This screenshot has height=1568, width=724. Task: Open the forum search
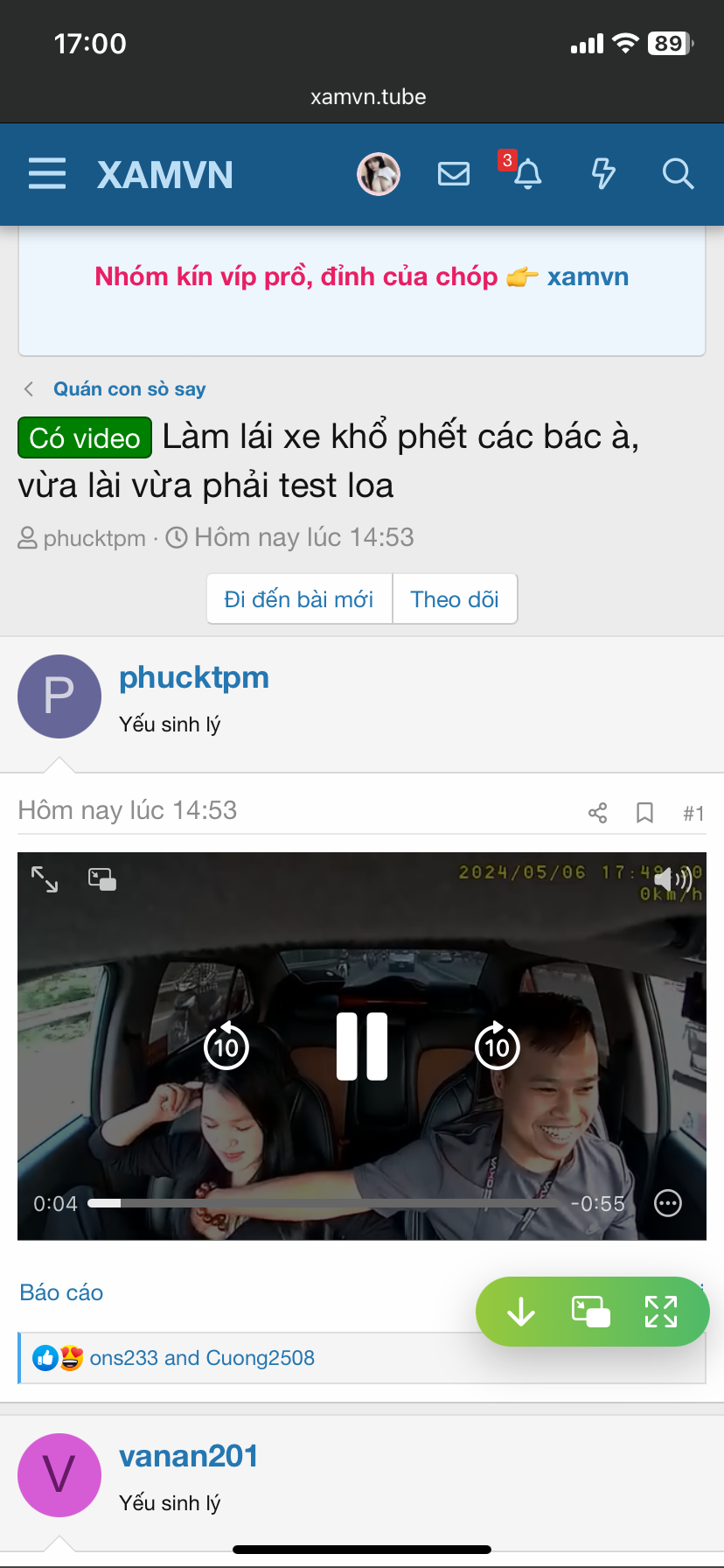pyautogui.click(x=678, y=174)
